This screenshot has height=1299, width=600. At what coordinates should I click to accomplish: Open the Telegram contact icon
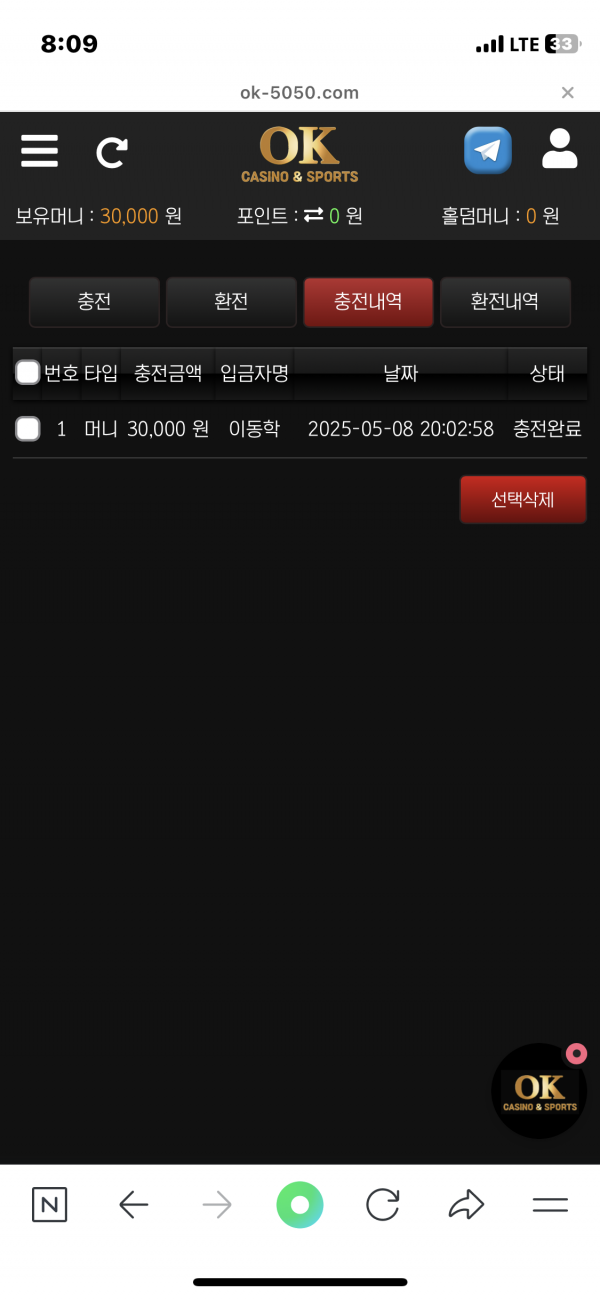point(487,151)
